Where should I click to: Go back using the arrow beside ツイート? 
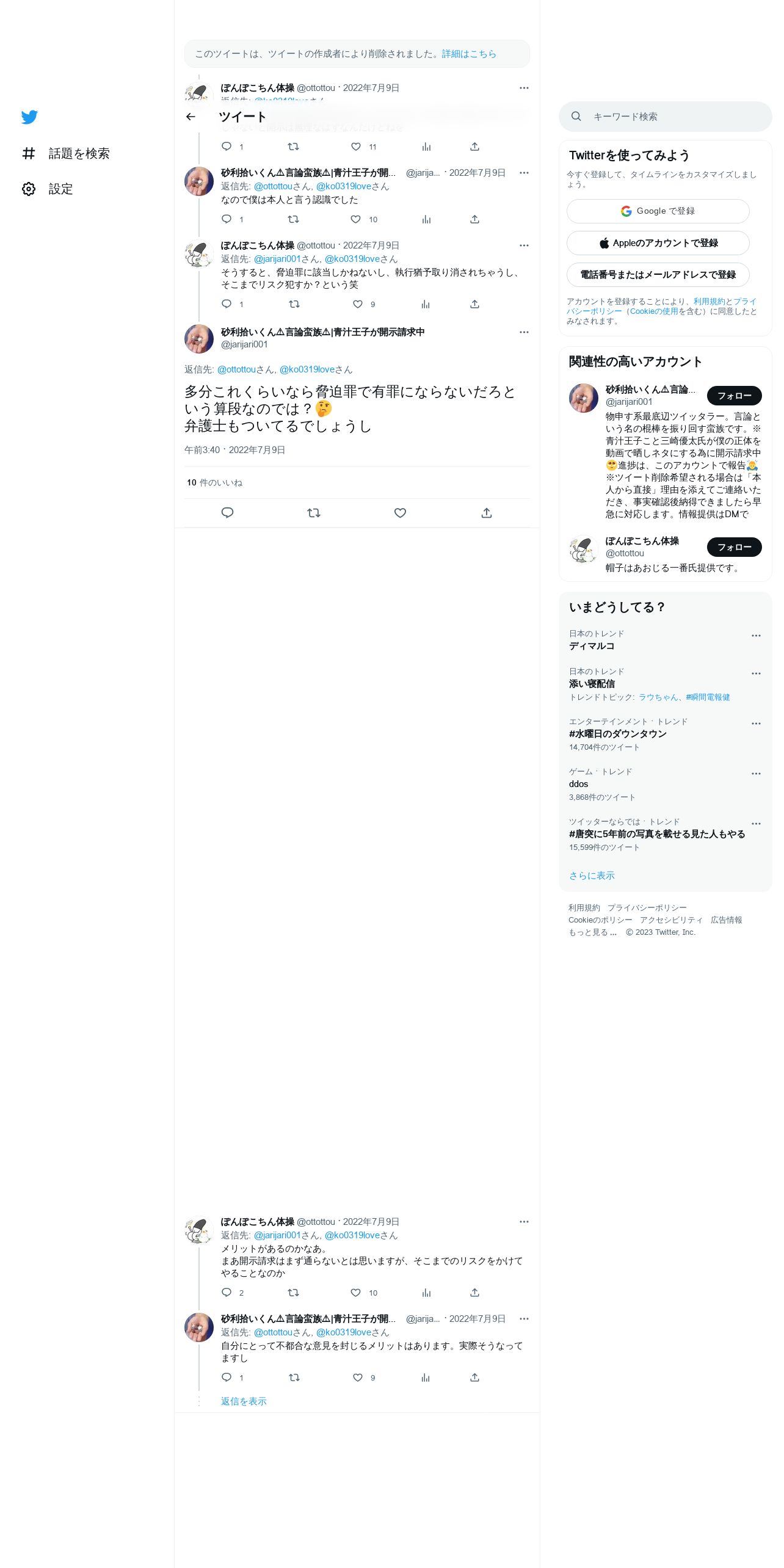coord(191,117)
